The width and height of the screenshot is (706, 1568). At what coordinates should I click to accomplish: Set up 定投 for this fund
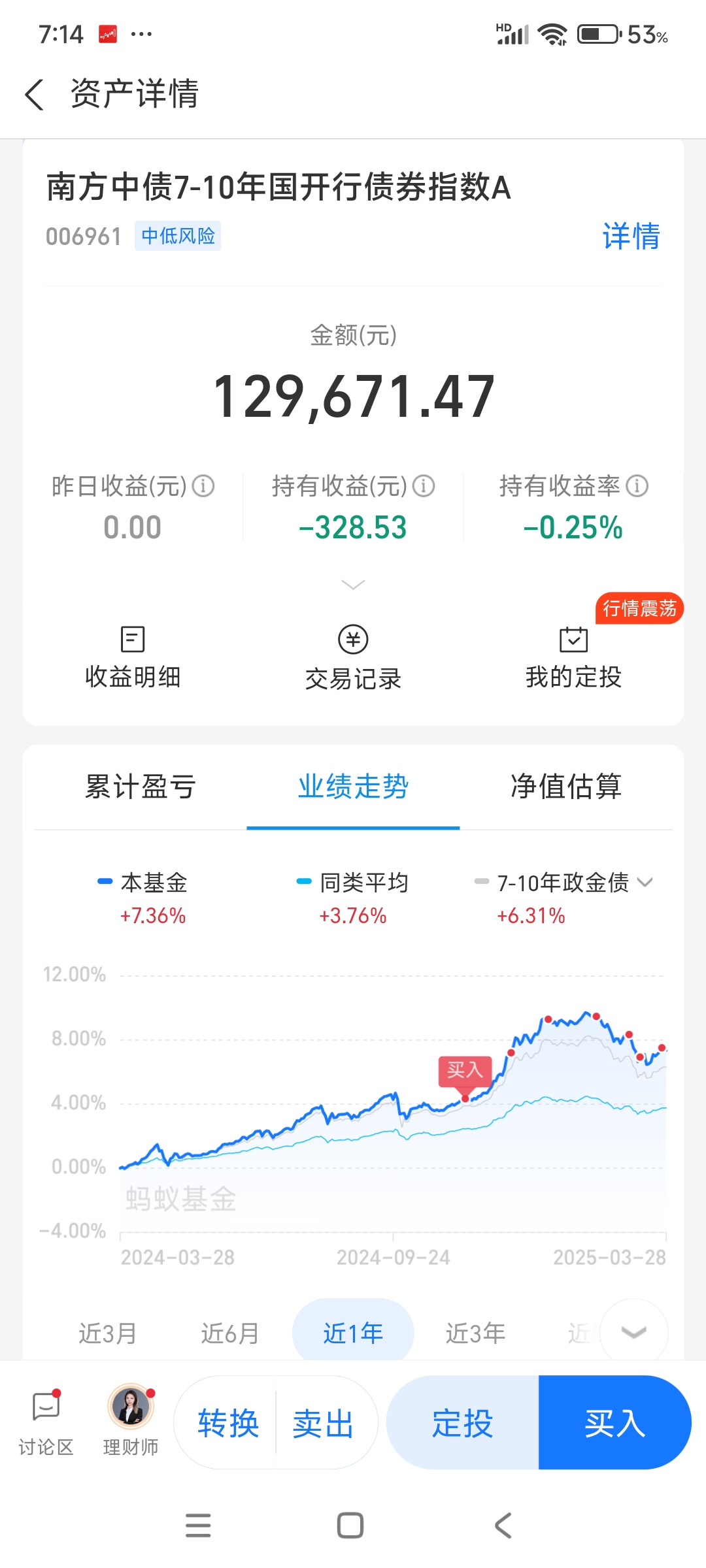point(462,1423)
